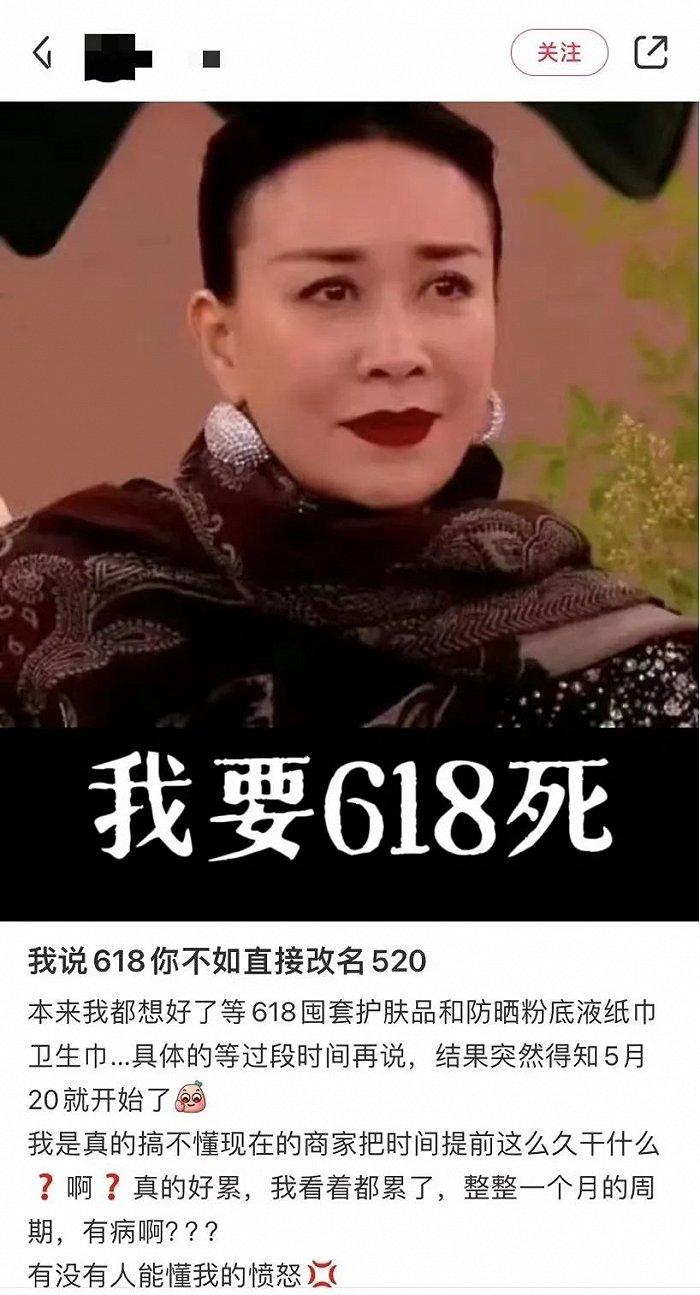Tap 关注 to follow the author
This screenshot has width=700, height=1295.
tap(559, 52)
